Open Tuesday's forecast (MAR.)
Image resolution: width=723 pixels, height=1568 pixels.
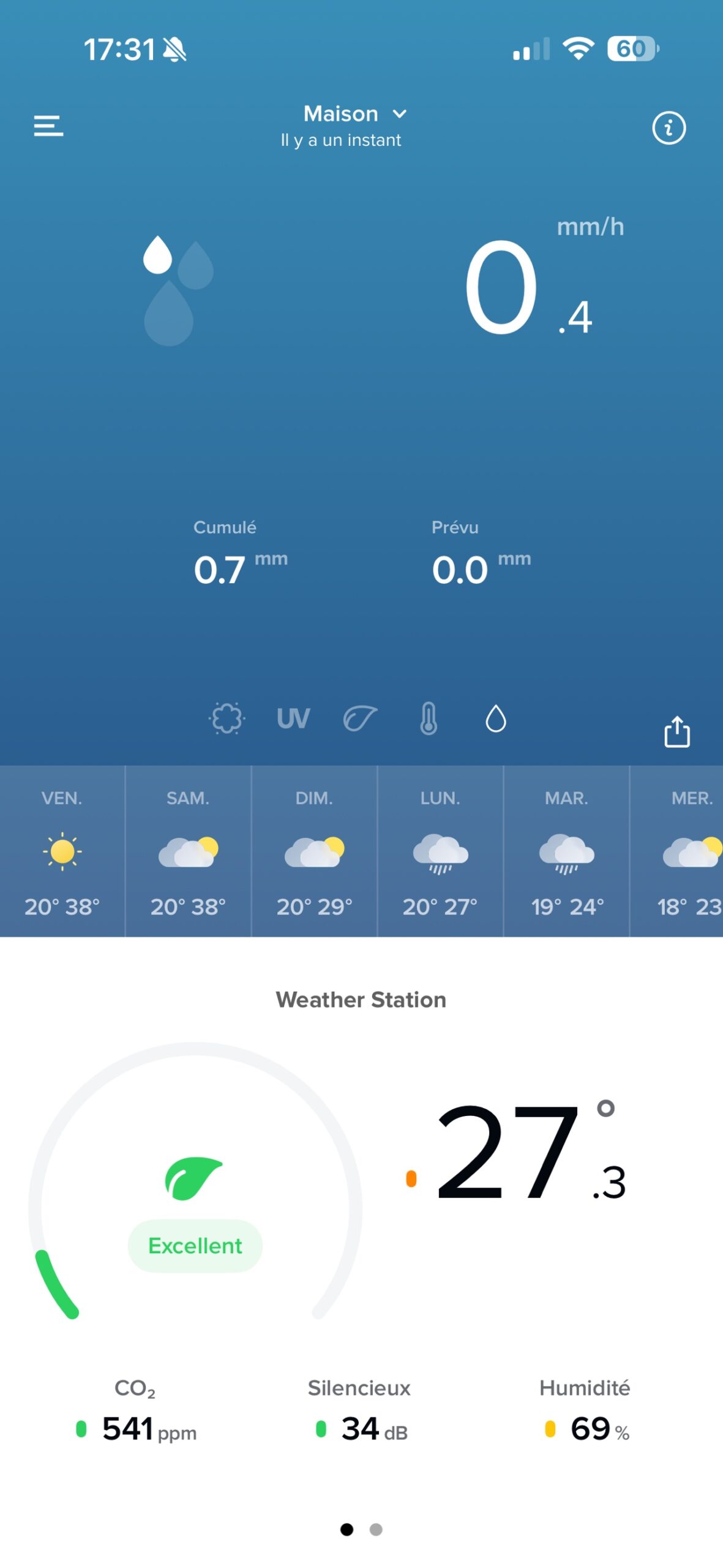coord(566,851)
